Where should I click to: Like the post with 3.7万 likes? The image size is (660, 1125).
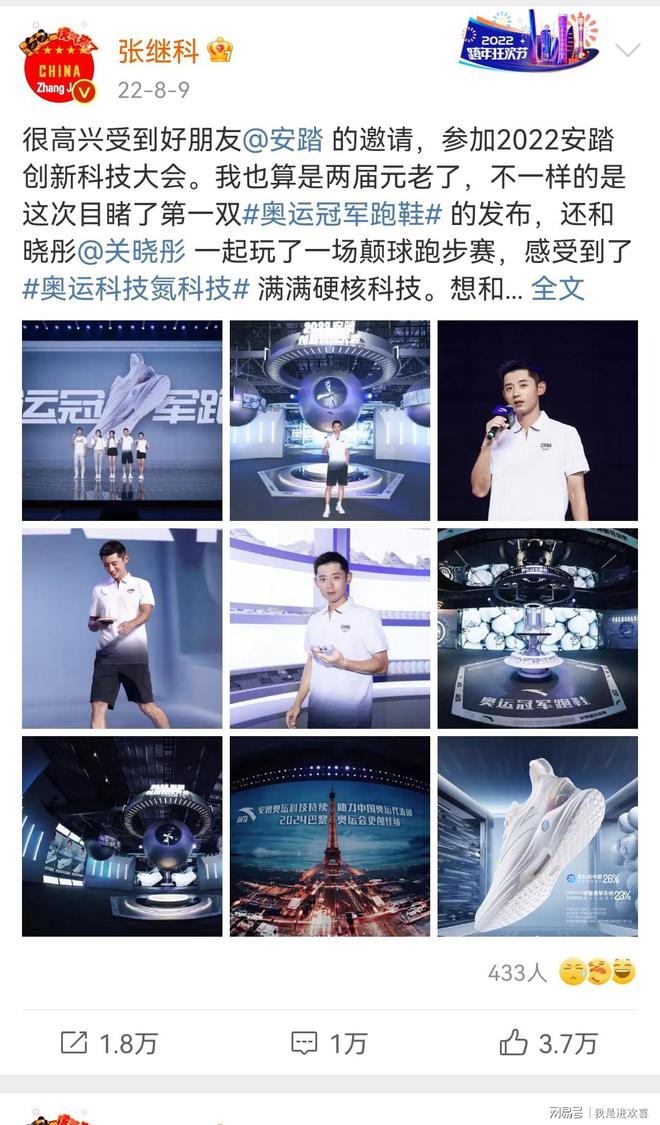(x=548, y=1043)
